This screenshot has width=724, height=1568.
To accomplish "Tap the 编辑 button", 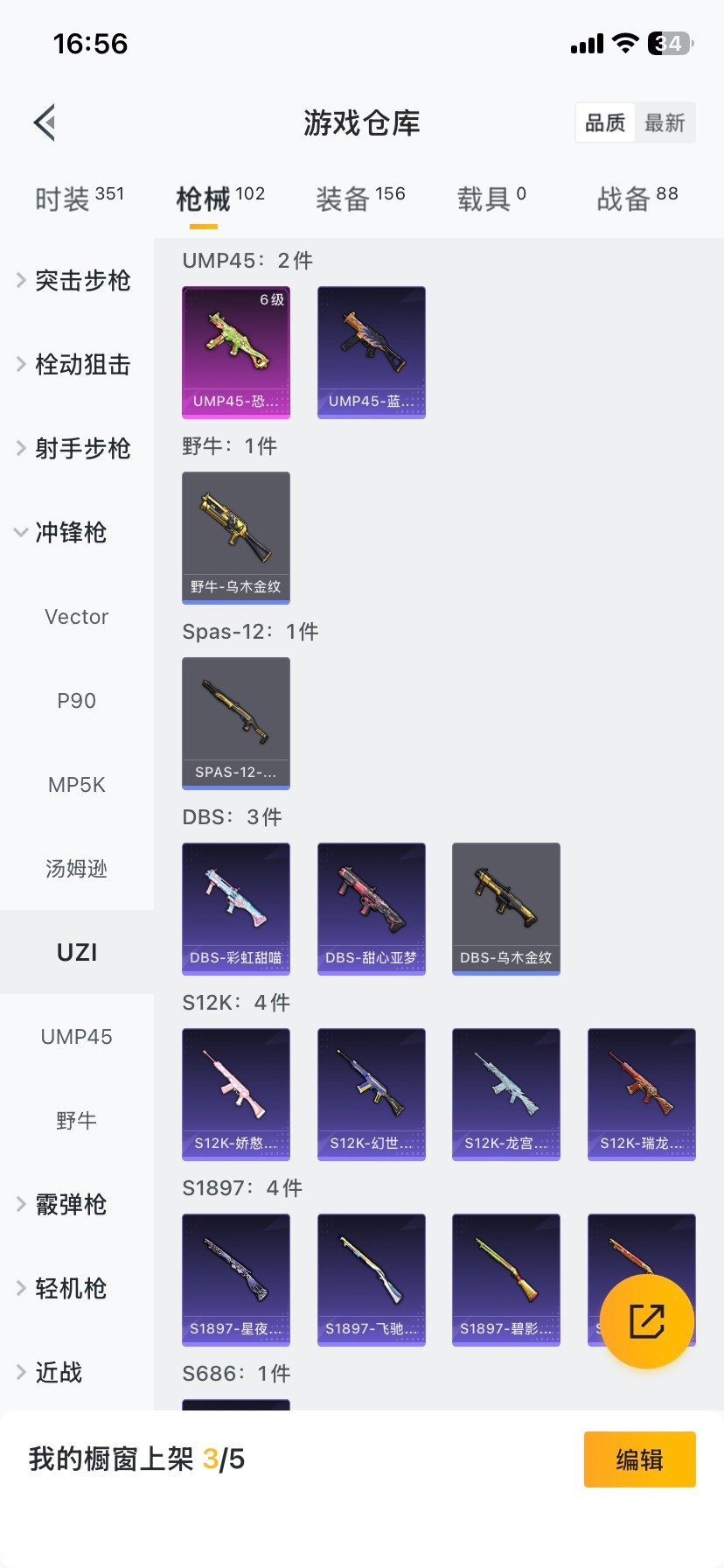I will coord(639,1459).
